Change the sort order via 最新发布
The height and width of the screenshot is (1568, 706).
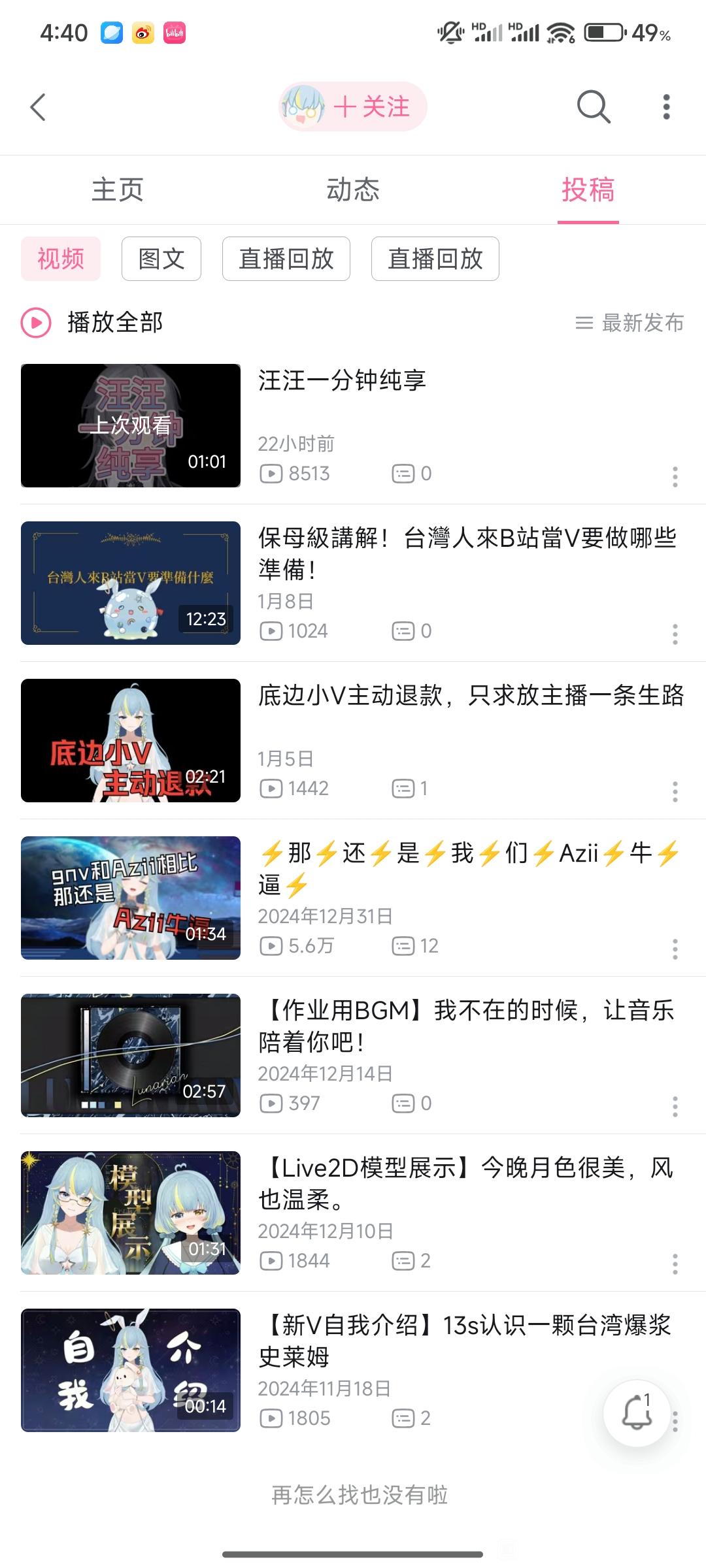click(x=630, y=323)
